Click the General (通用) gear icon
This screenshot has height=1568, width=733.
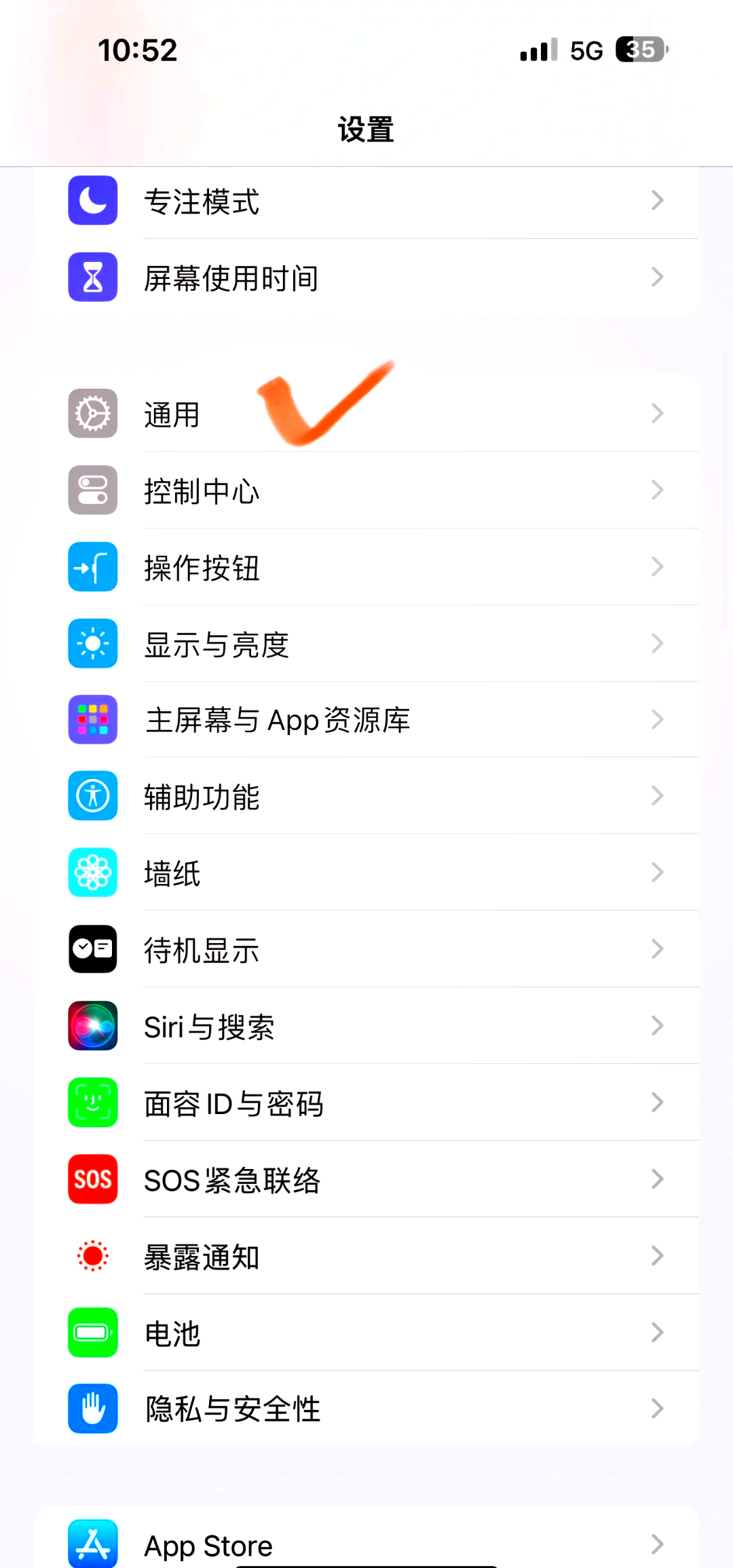tap(92, 413)
